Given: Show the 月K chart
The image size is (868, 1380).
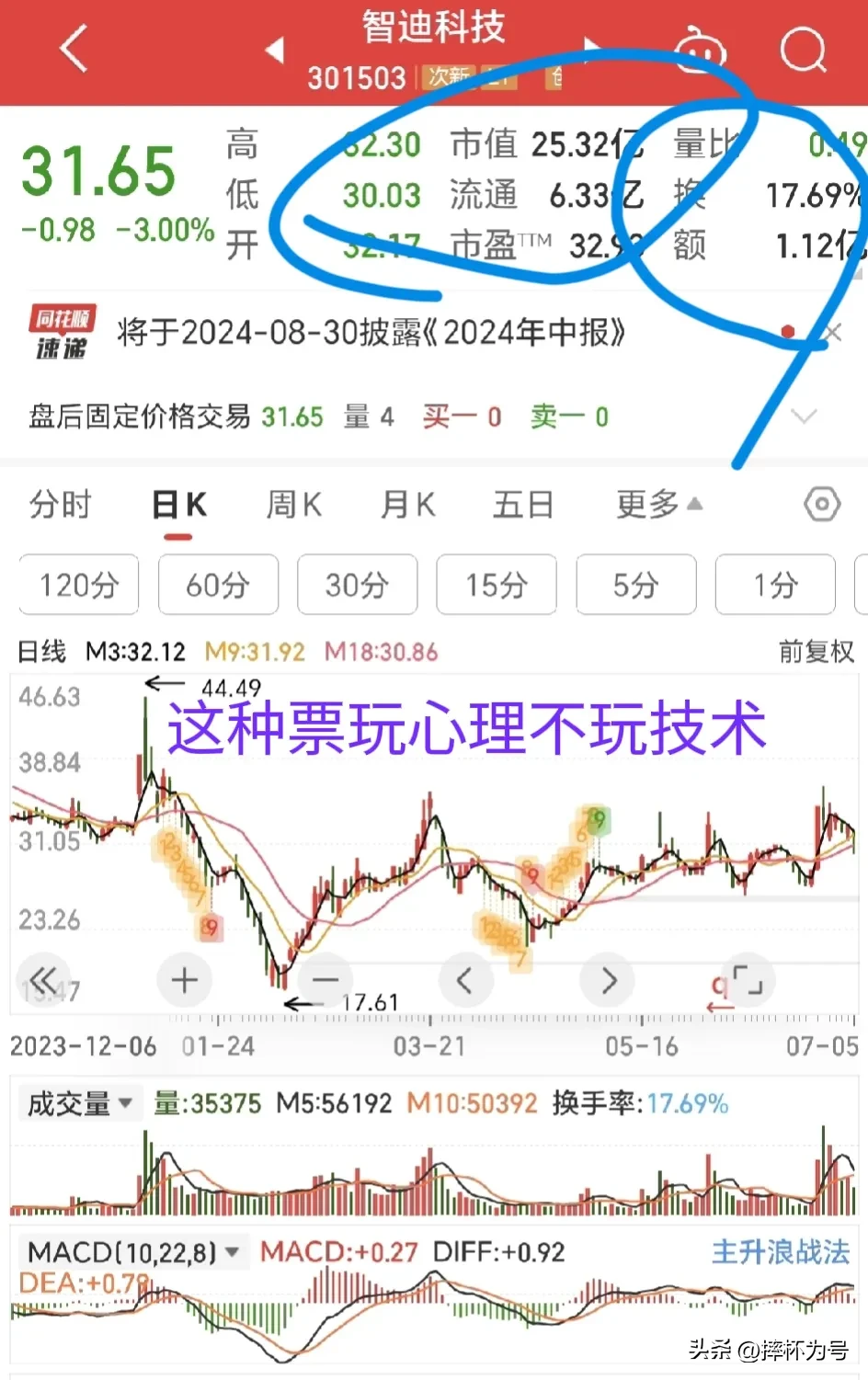Looking at the screenshot, I should [x=408, y=505].
